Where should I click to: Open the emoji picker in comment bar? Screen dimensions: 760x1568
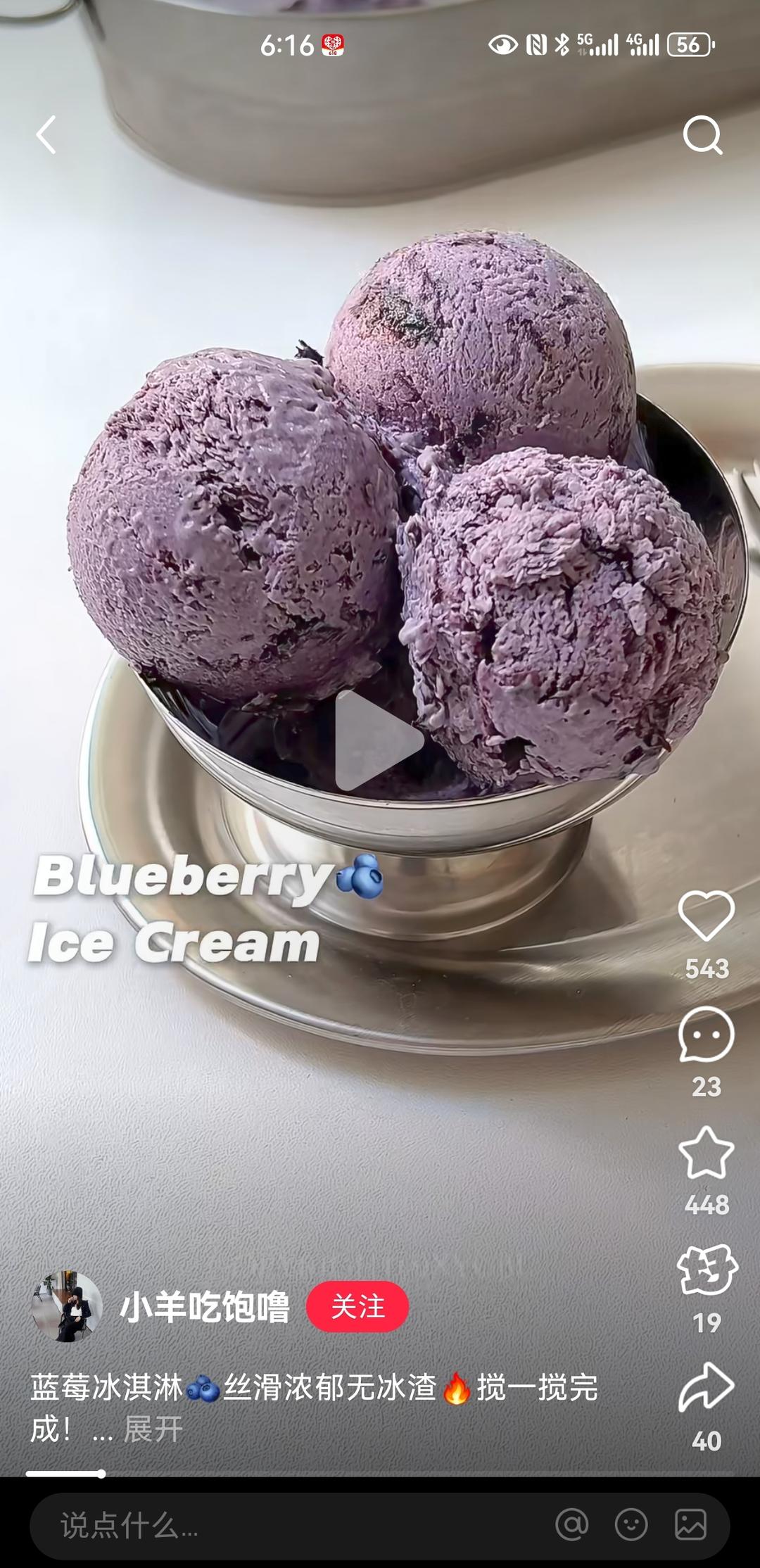[631, 1526]
